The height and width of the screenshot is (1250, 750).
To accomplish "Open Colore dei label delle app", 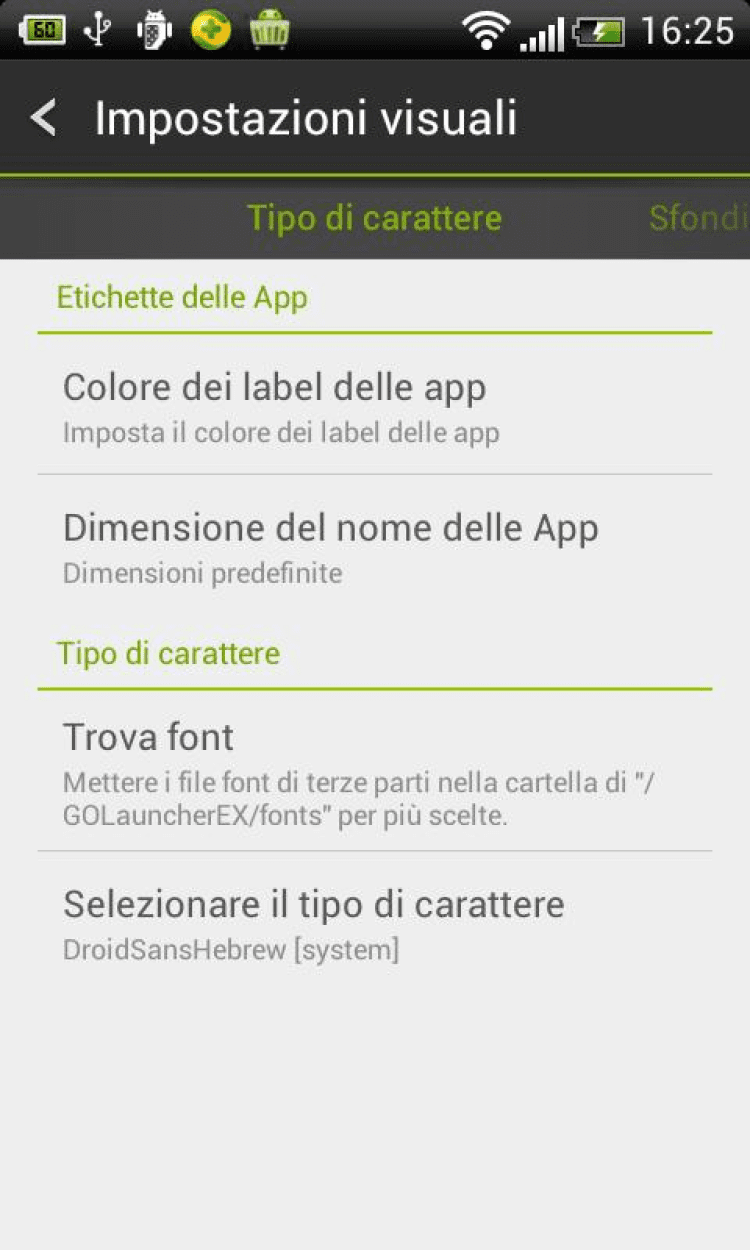I will (x=374, y=407).
